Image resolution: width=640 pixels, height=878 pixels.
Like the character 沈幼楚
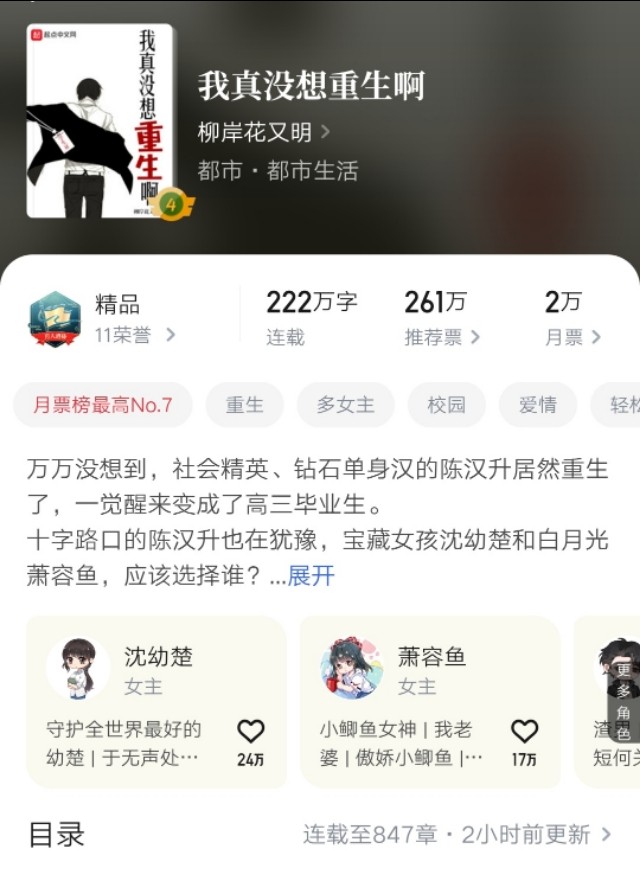click(250, 733)
